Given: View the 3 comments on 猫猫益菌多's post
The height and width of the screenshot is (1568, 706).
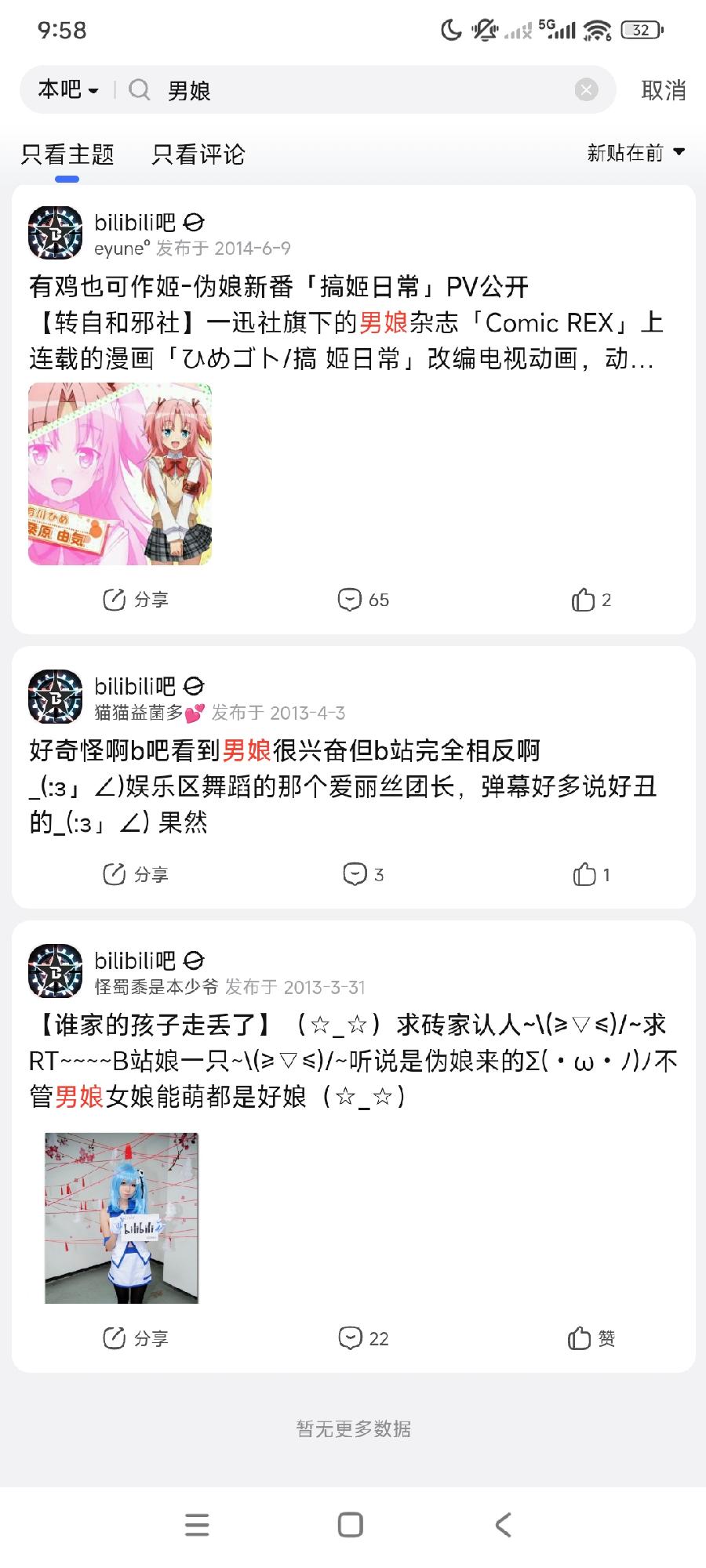Looking at the screenshot, I should [363, 874].
